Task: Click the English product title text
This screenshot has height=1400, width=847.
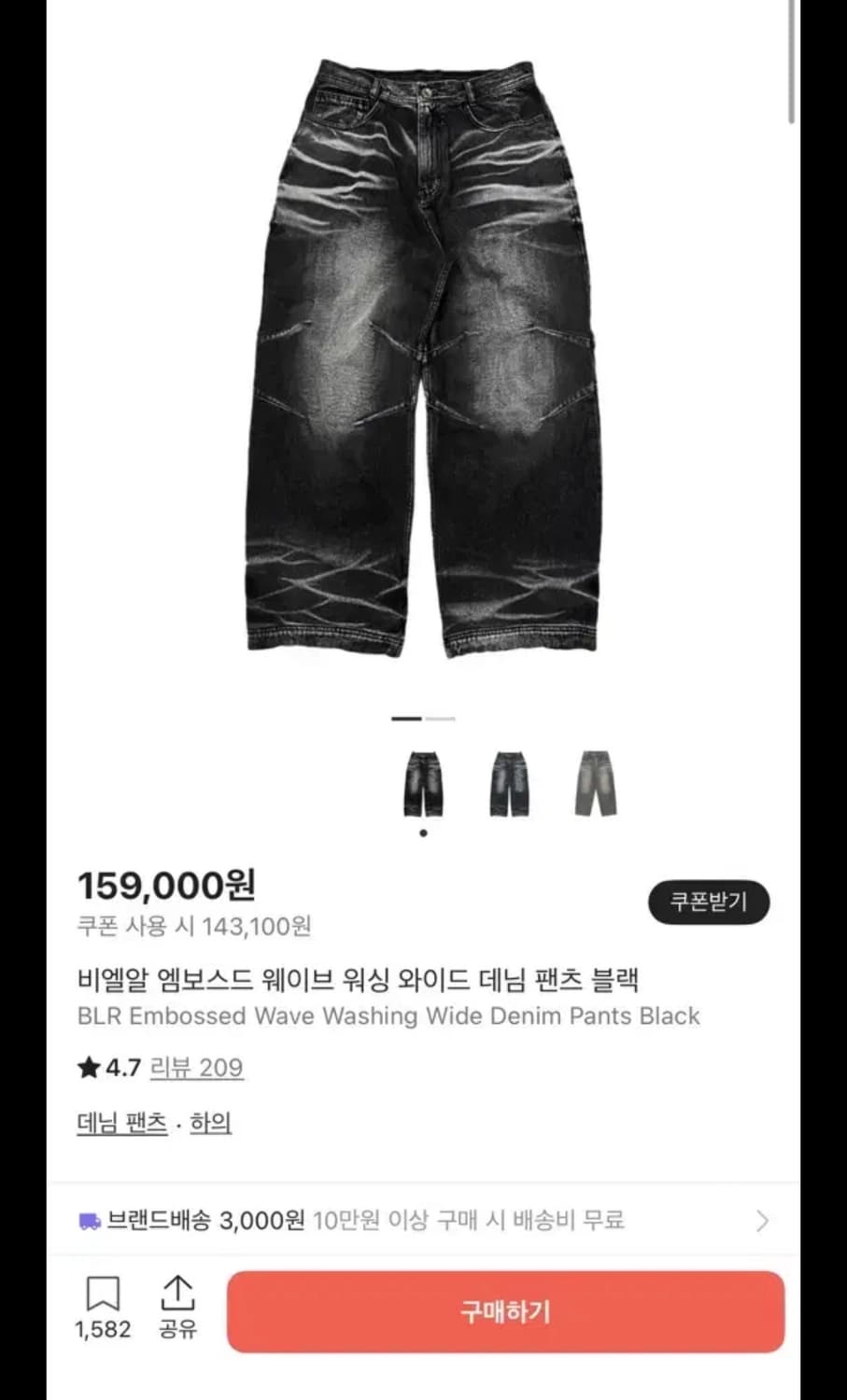Action: (x=388, y=1016)
